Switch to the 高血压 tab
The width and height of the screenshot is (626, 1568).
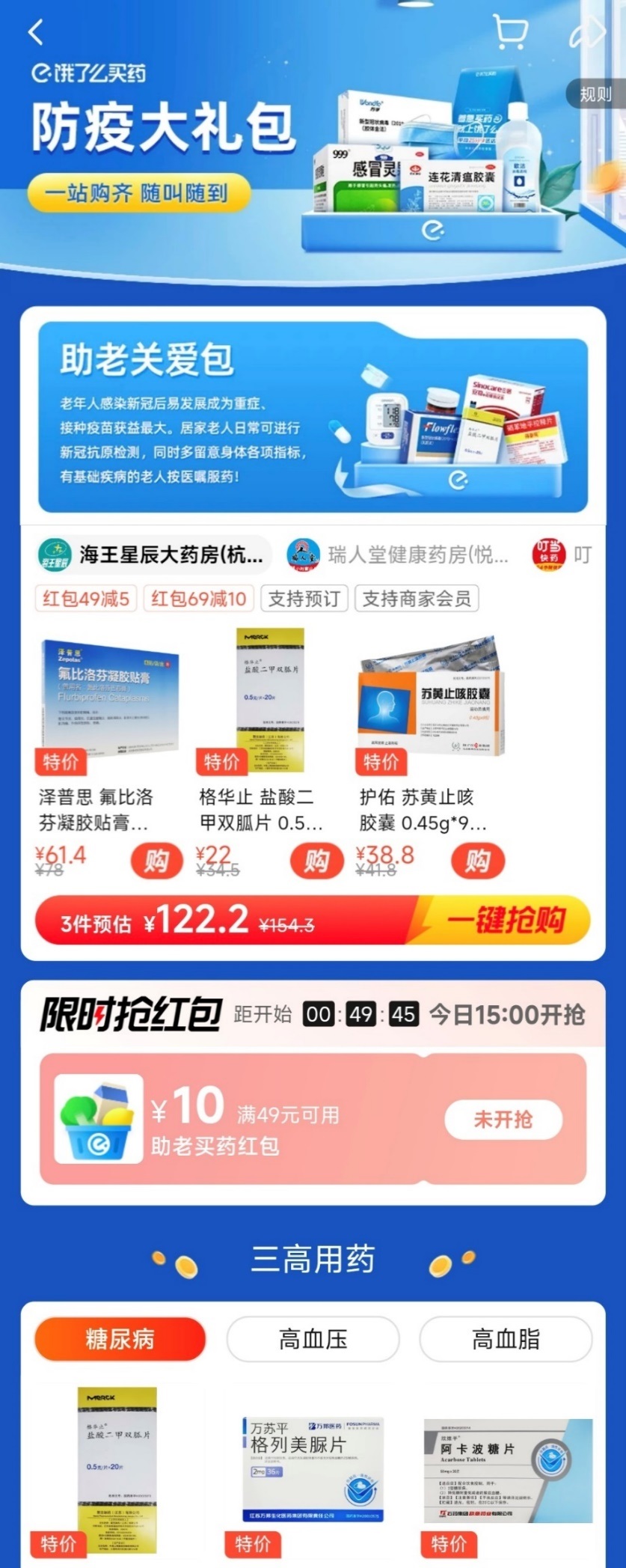click(x=313, y=1339)
